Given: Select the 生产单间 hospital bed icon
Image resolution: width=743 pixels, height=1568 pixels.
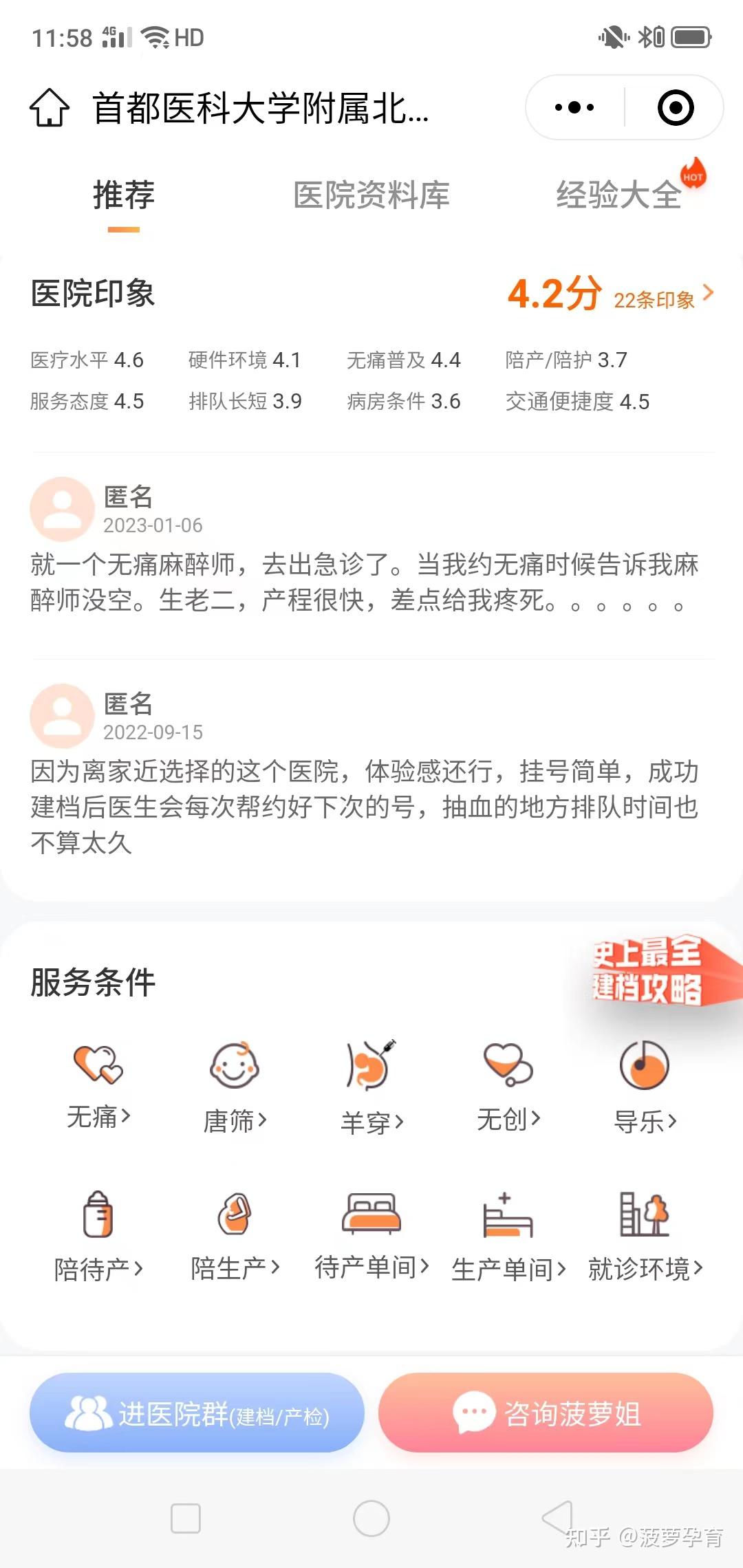Looking at the screenshot, I should pyautogui.click(x=508, y=1224).
